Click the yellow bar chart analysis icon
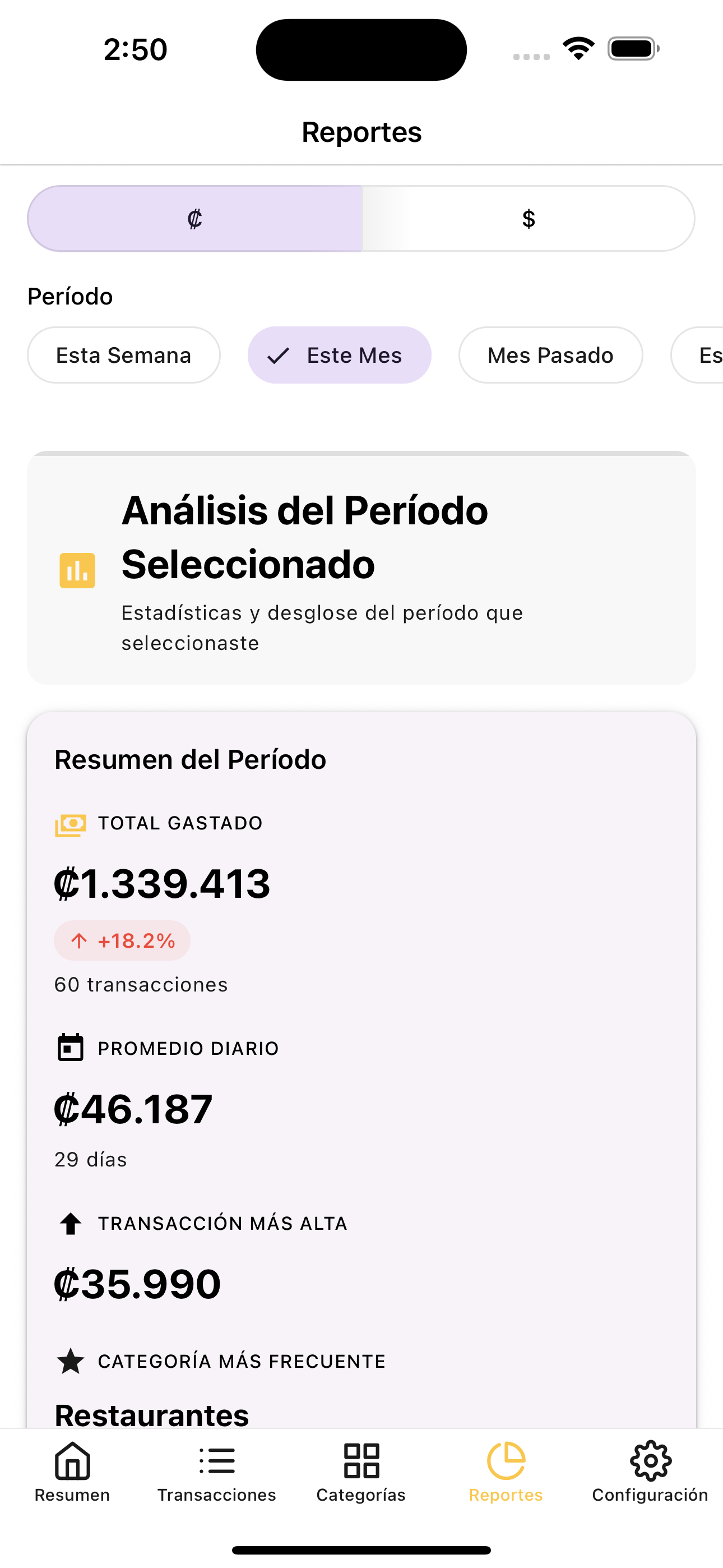Screen dimensions: 723x1568 (77, 570)
